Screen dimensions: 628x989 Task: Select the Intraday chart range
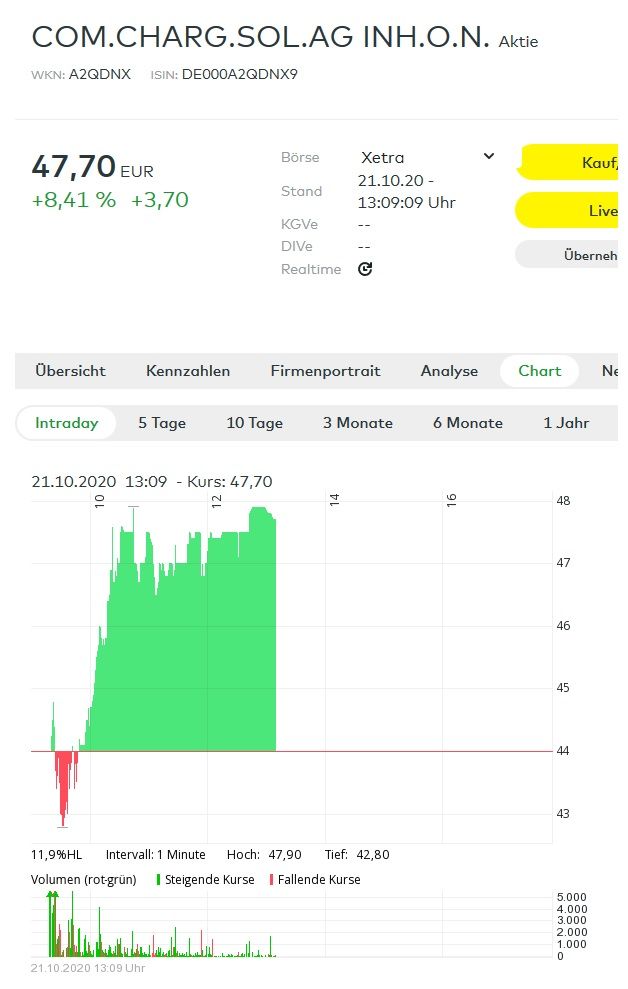[67, 423]
